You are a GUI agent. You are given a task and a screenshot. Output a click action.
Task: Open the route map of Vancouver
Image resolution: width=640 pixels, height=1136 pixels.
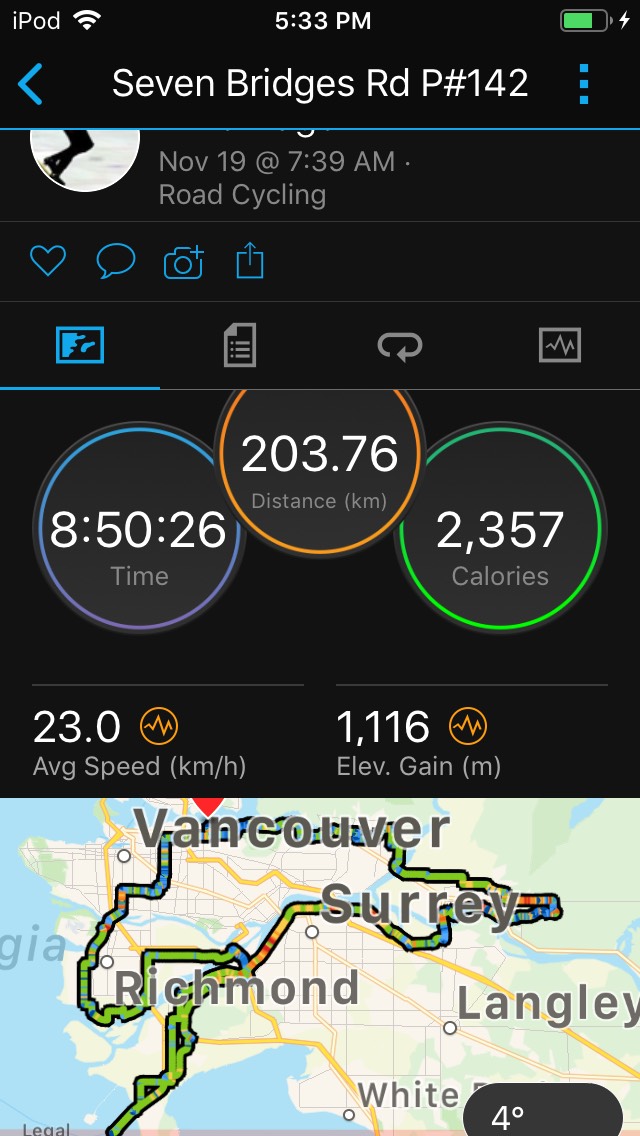pyautogui.click(x=300, y=960)
